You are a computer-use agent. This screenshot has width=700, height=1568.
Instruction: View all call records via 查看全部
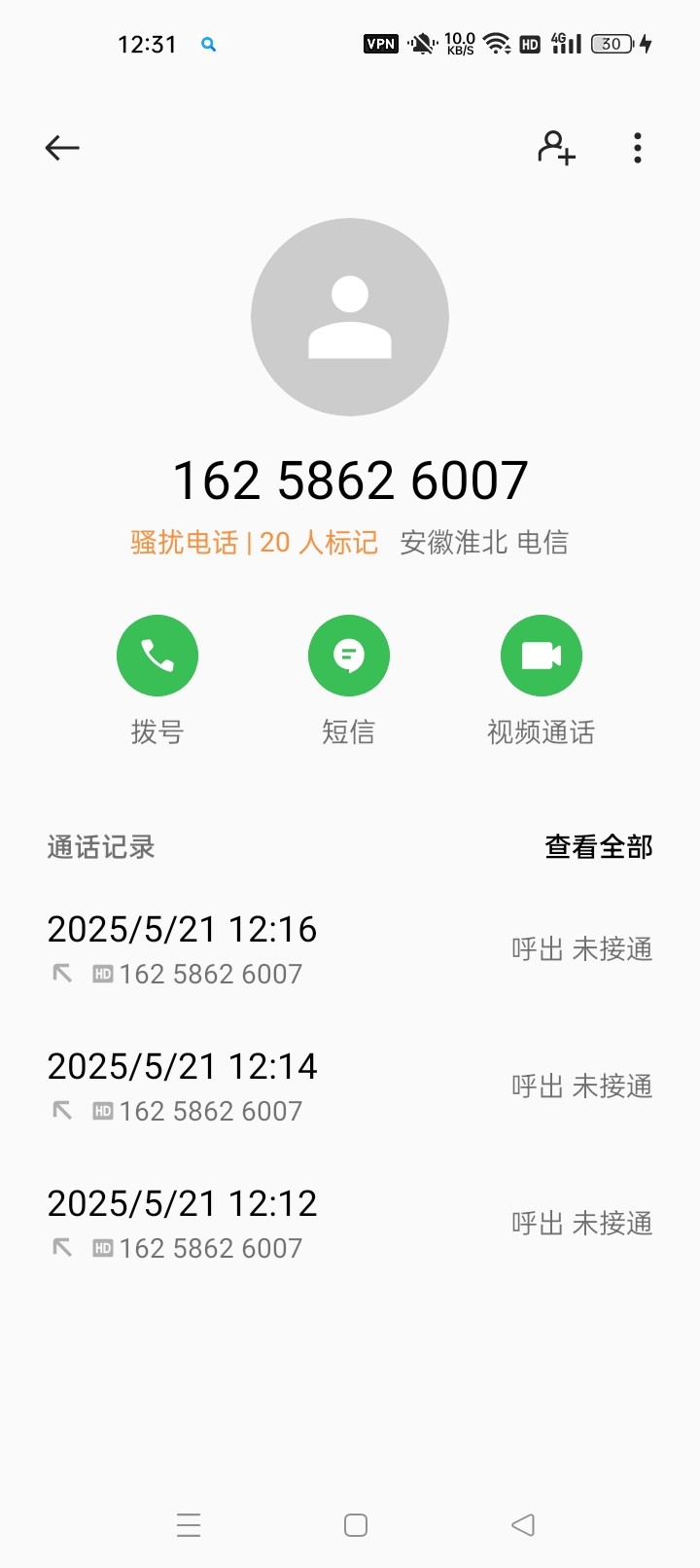point(598,847)
